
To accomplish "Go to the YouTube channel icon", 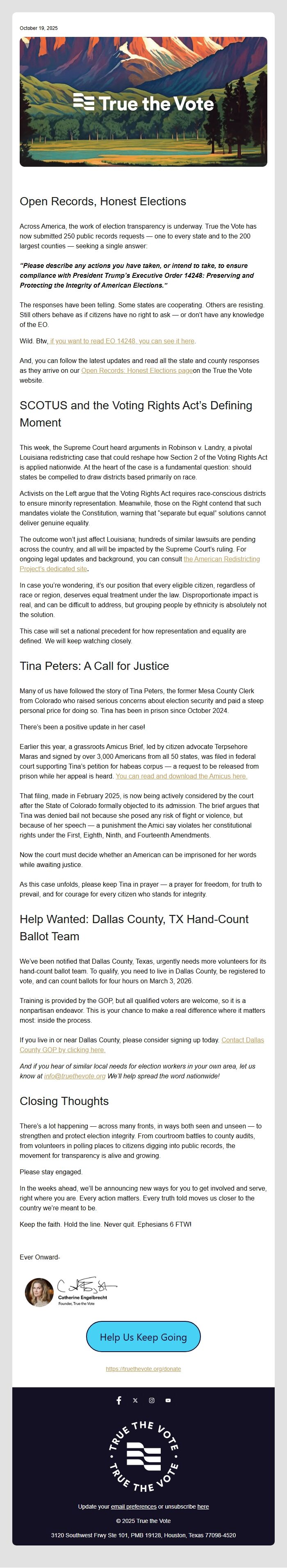I will [x=168, y=1400].
